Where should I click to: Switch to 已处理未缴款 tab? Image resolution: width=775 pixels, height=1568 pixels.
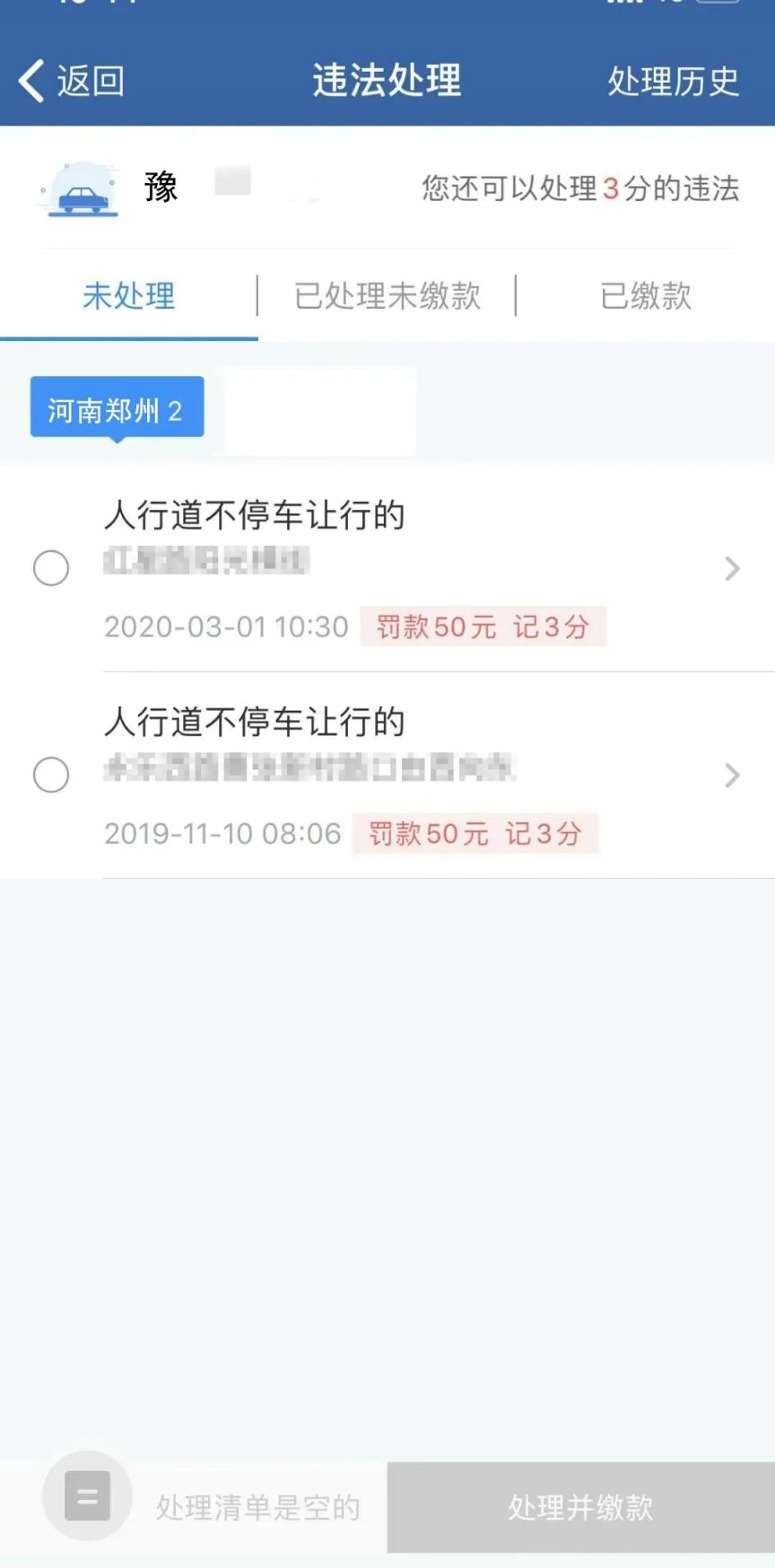[x=387, y=296]
